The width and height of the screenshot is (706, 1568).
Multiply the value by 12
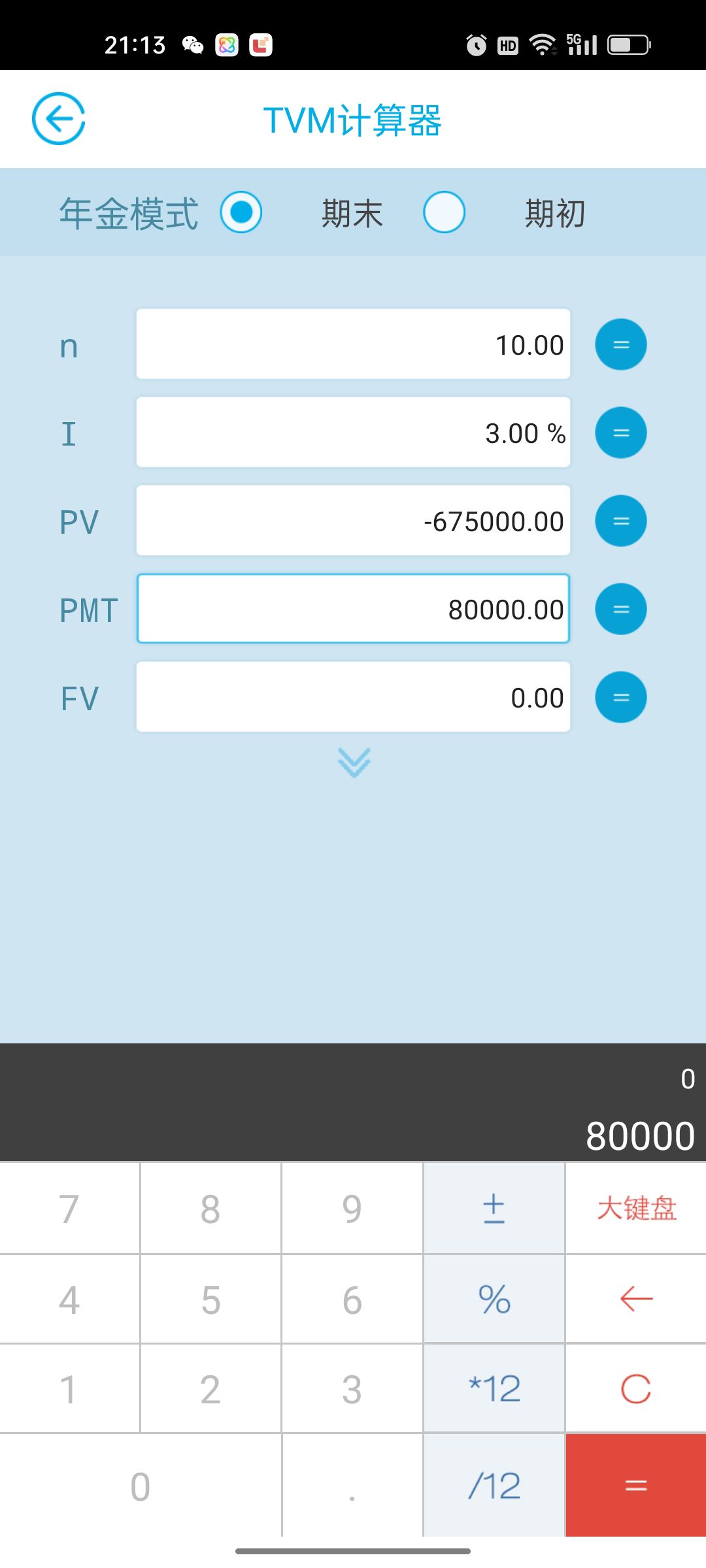pyautogui.click(x=494, y=1389)
